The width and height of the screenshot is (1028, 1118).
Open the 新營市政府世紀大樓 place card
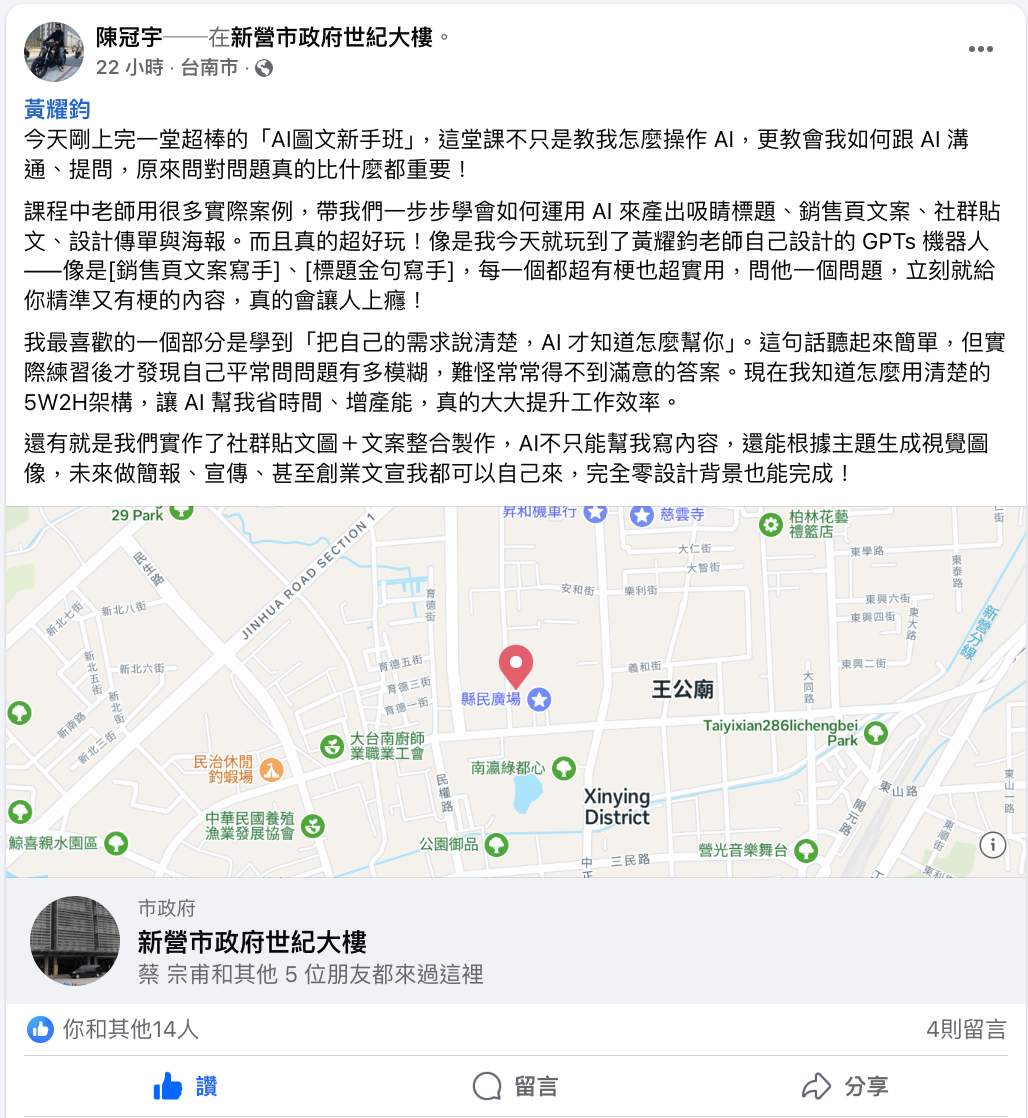click(252, 941)
